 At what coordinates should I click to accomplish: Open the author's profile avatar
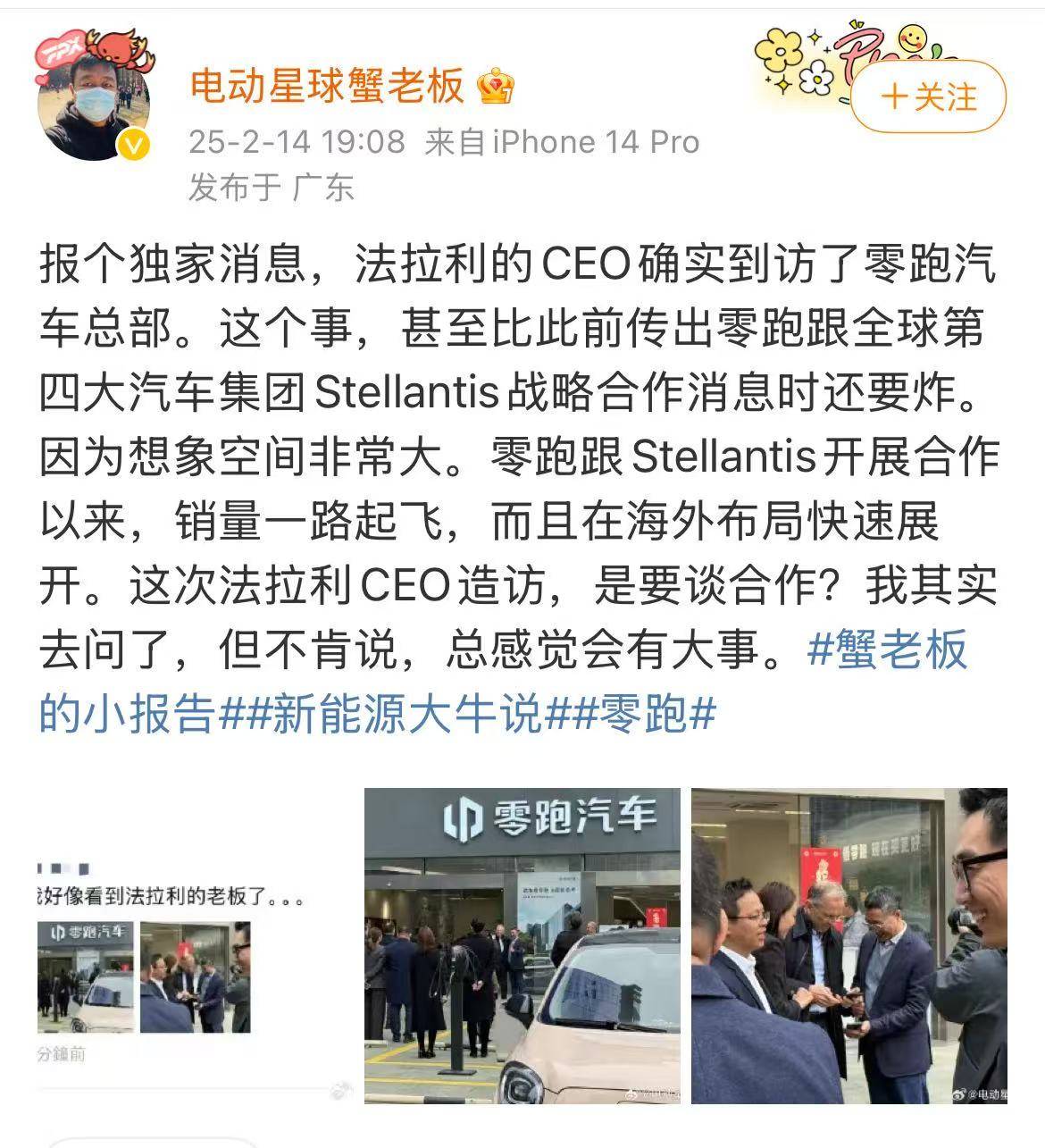[x=93, y=100]
